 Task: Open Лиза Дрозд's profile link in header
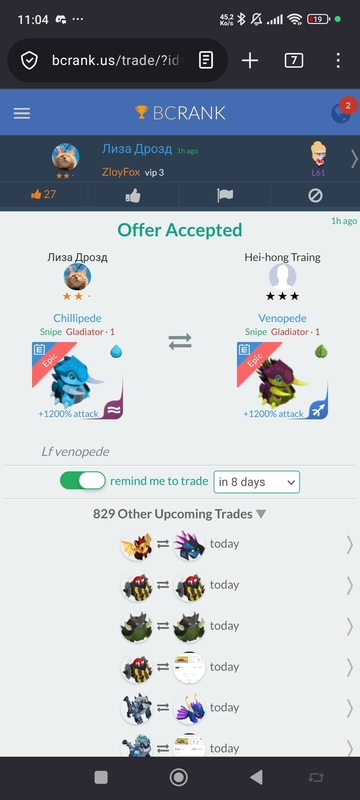137,149
